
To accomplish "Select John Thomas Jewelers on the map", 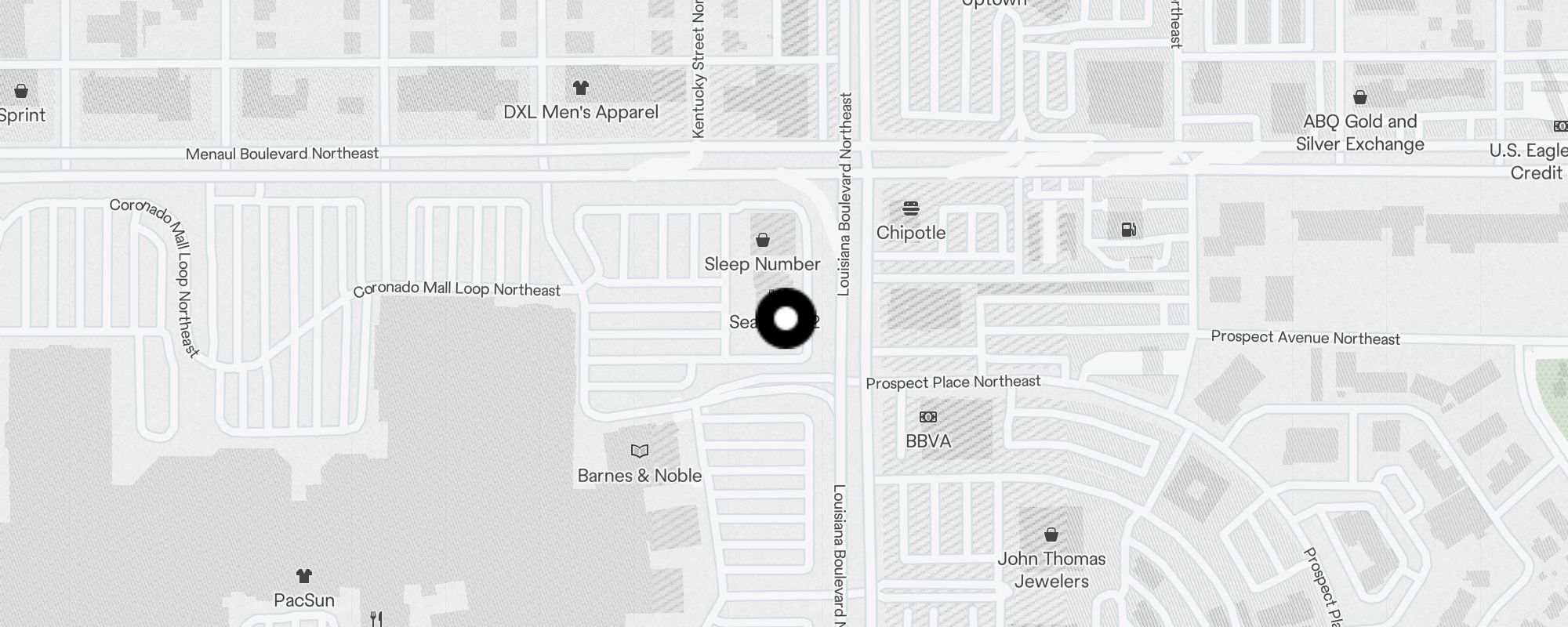I will (x=1051, y=536).
